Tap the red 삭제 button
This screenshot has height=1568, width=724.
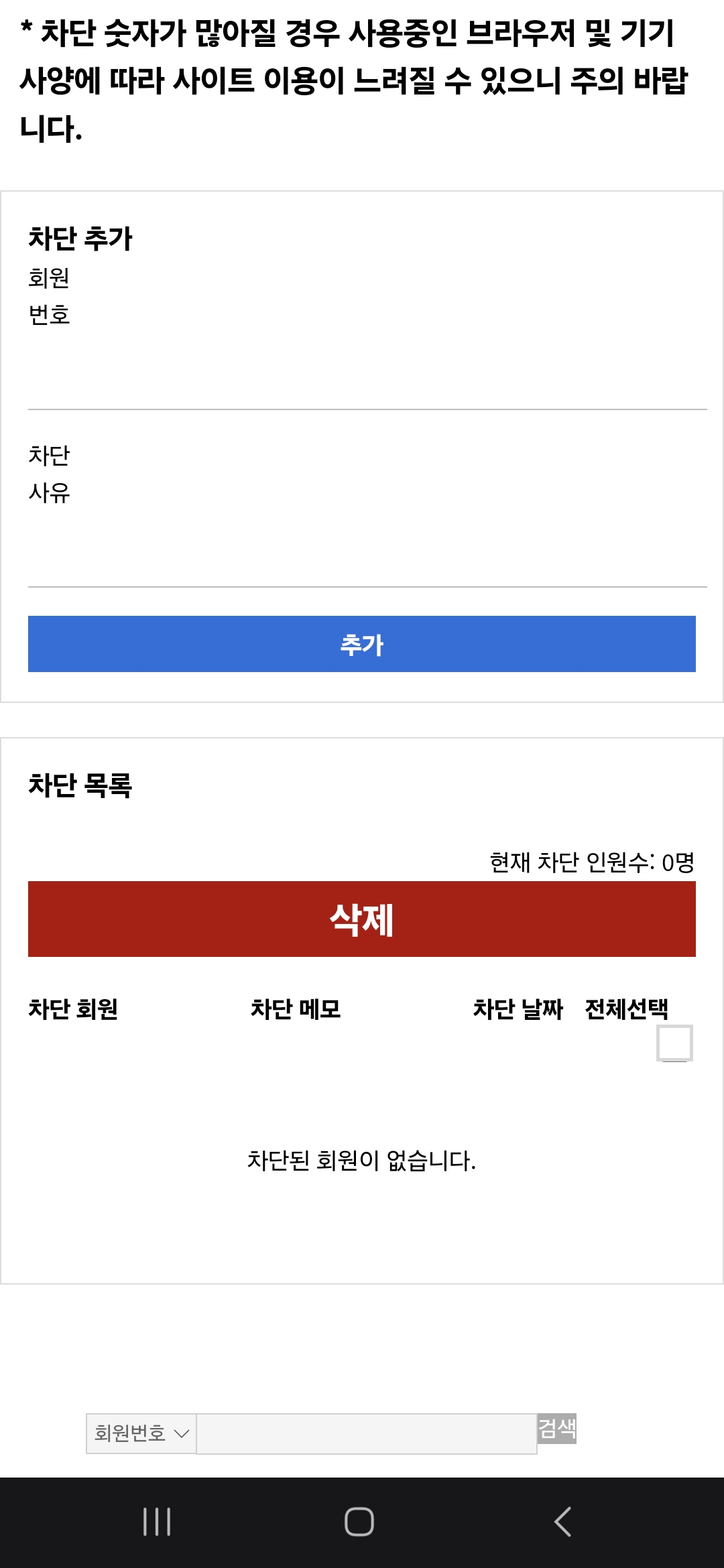pyautogui.click(x=362, y=919)
